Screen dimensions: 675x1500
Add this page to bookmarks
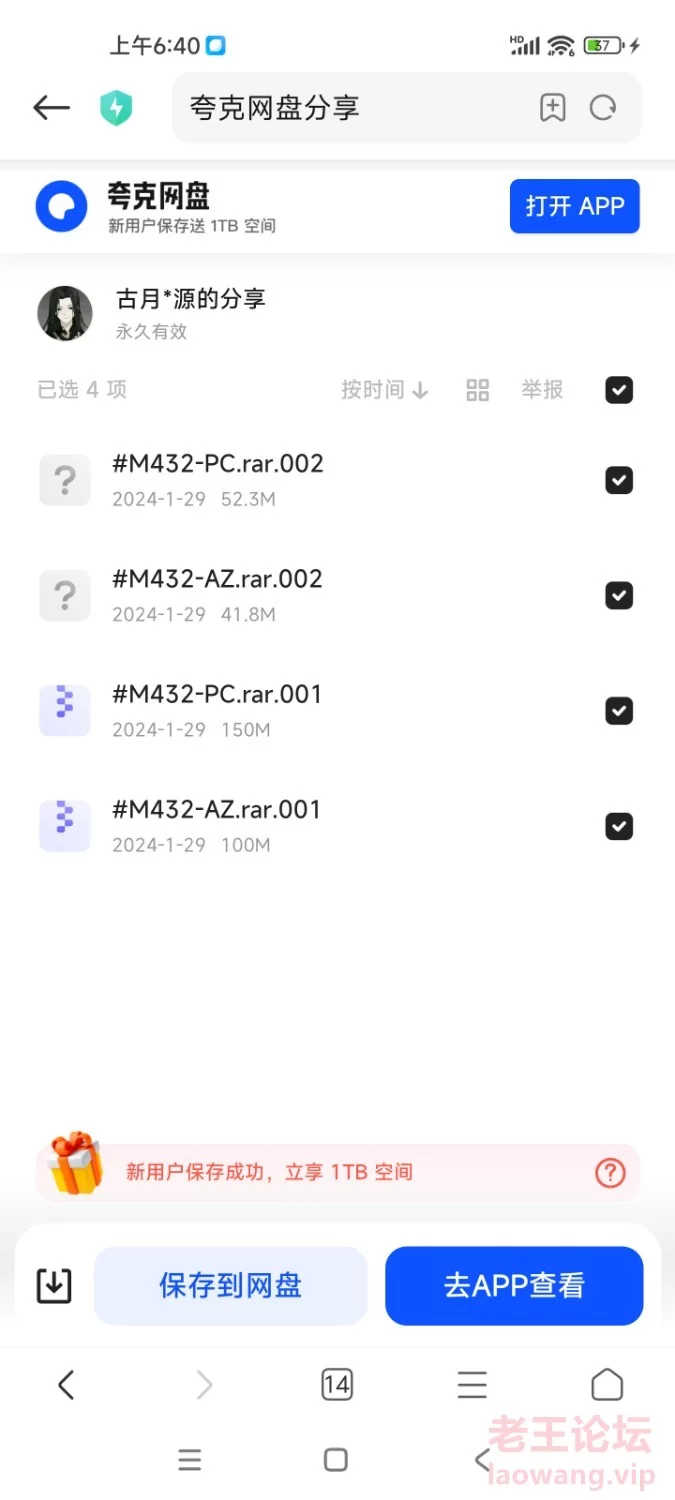click(552, 108)
